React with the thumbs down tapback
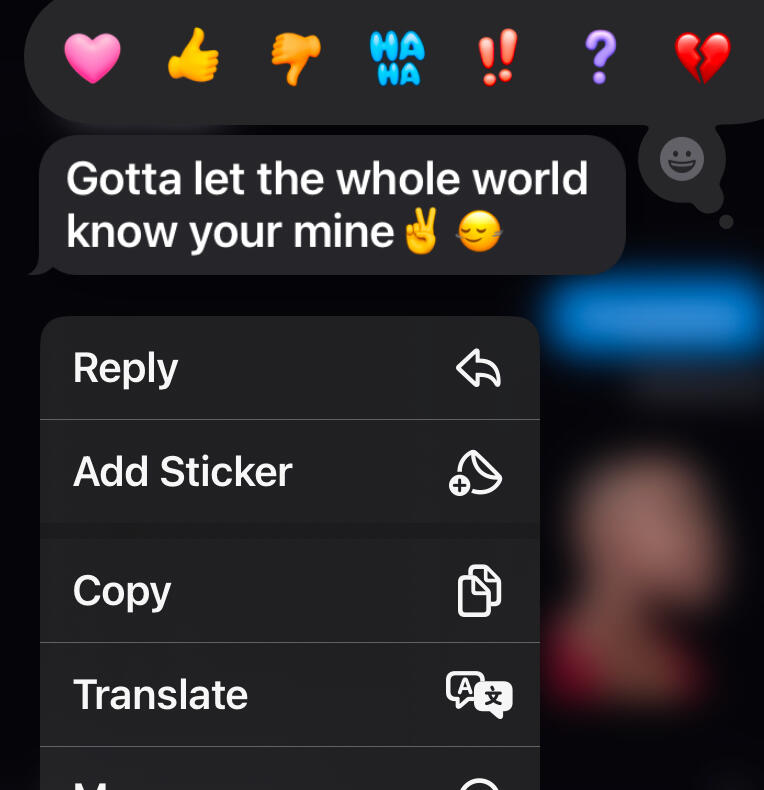764x790 pixels. 295,57
